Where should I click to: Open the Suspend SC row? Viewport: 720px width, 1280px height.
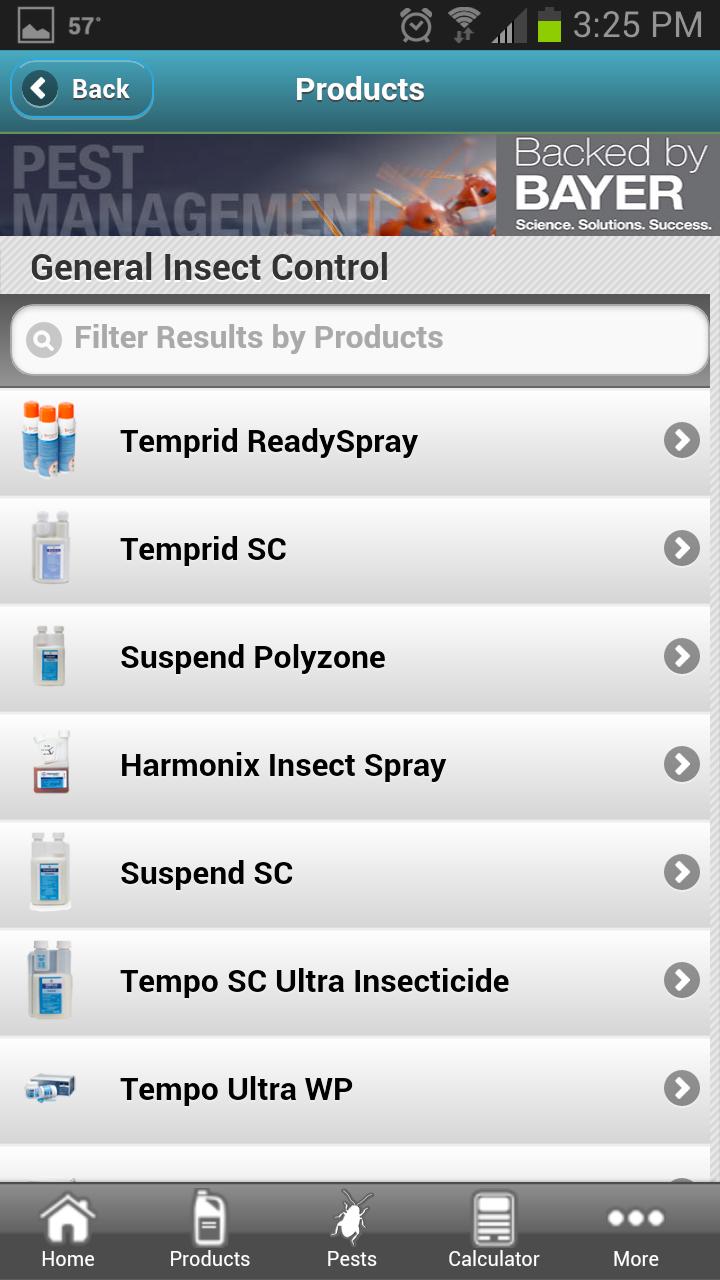tap(360, 873)
